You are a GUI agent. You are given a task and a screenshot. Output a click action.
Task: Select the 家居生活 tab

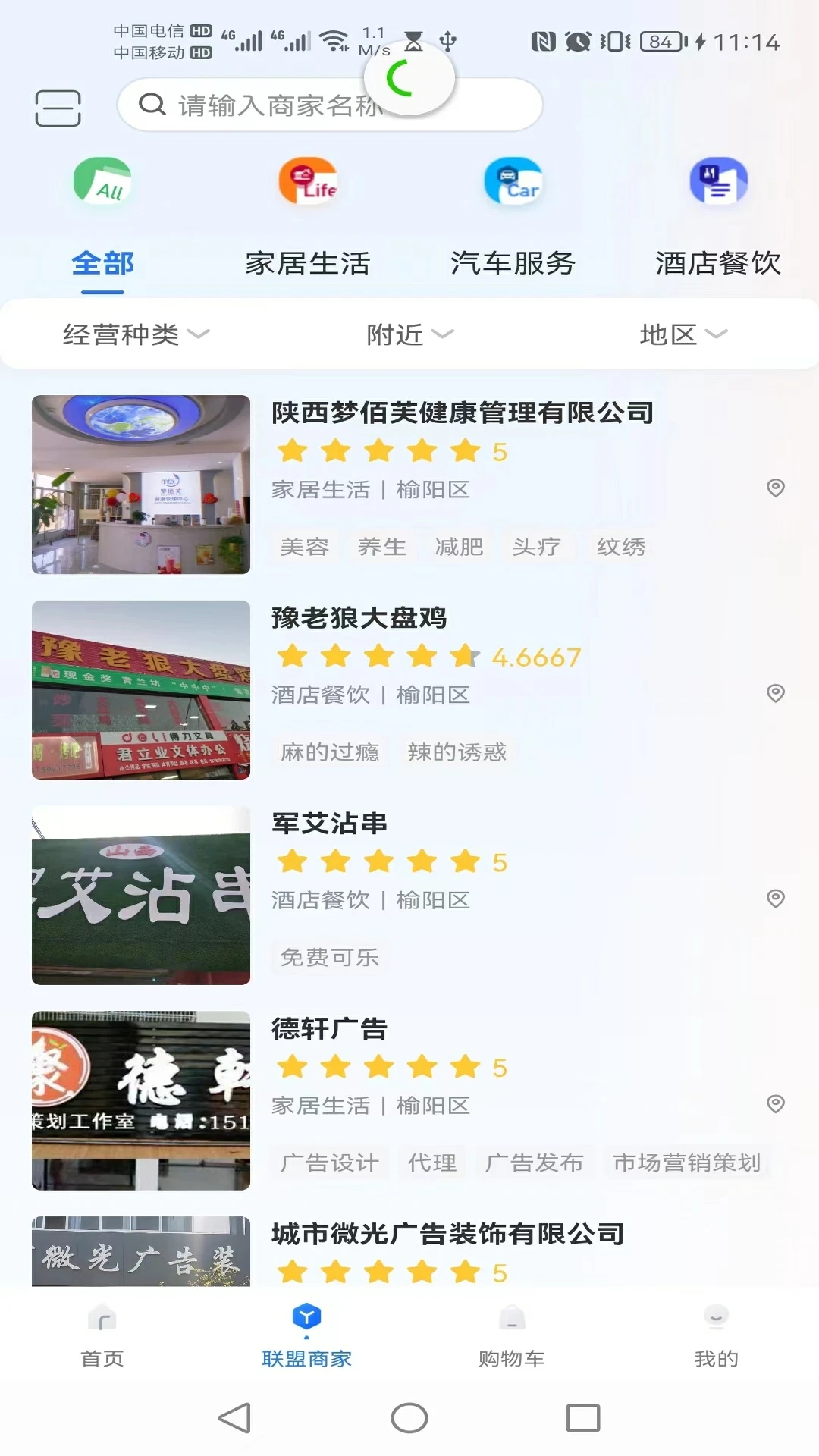[x=306, y=263]
